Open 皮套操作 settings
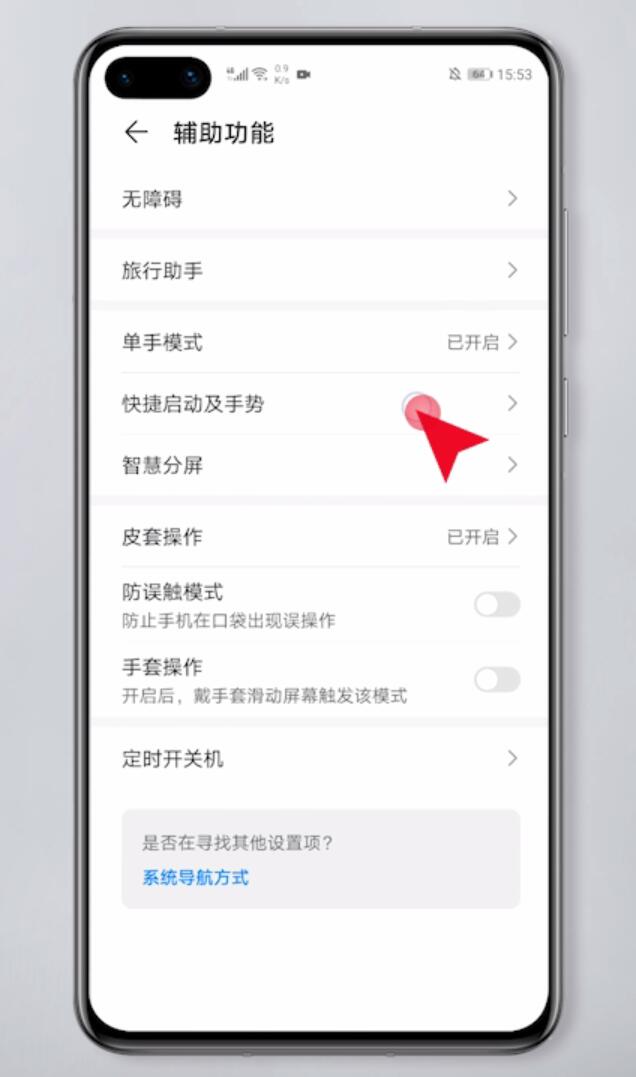 [320, 537]
